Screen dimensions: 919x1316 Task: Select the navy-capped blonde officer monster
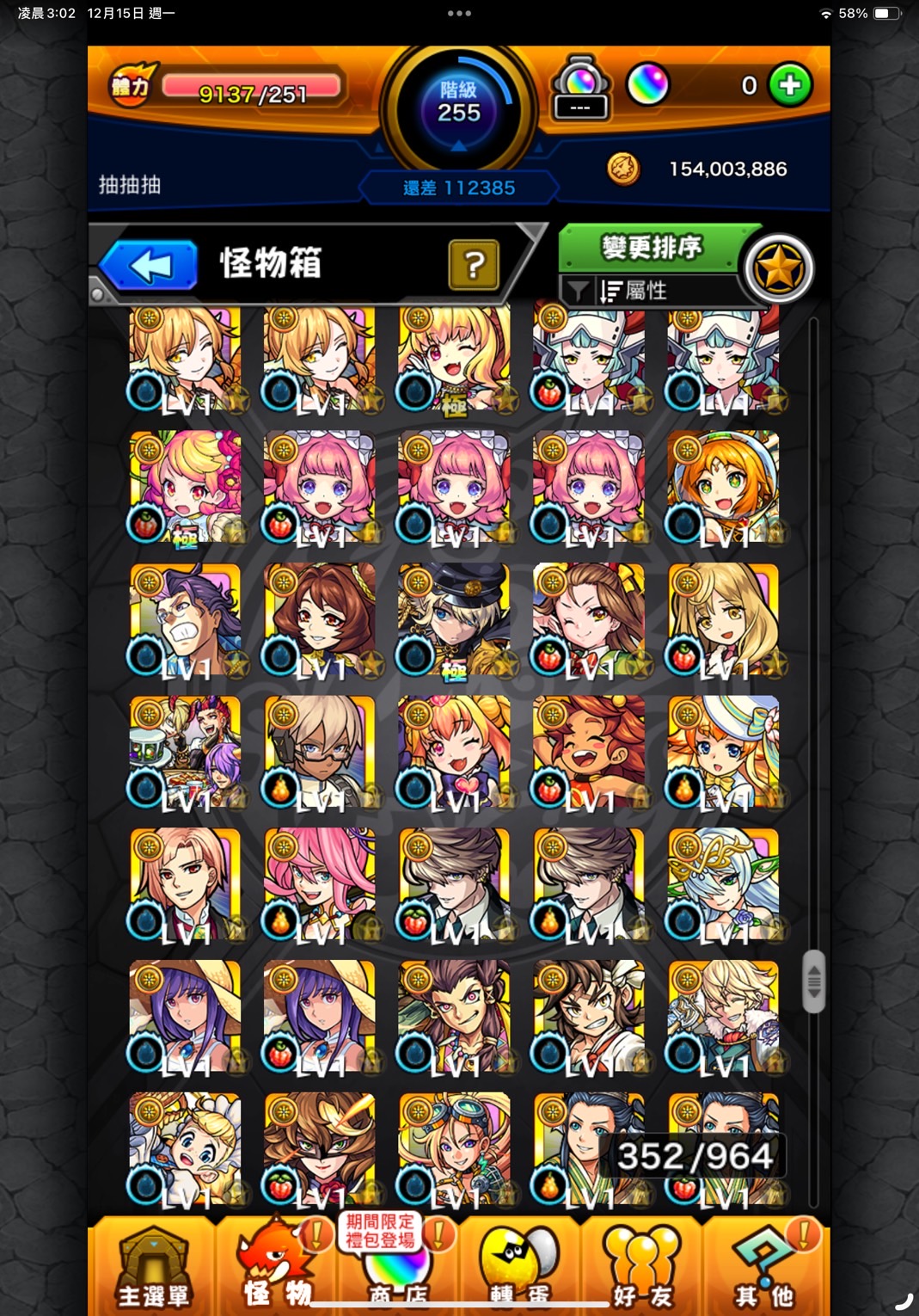[x=454, y=618]
